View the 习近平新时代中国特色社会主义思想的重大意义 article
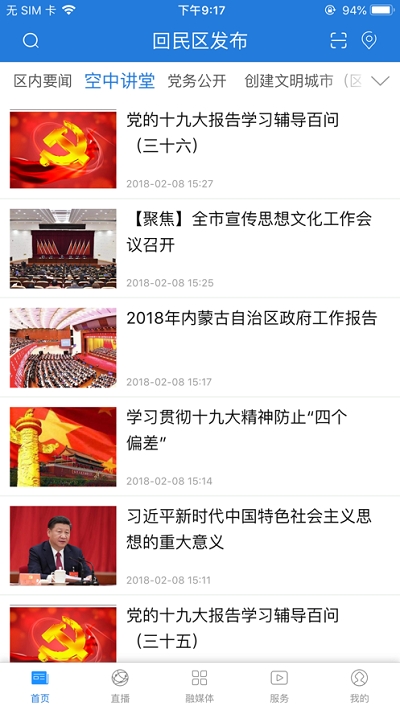Image resolution: width=400 pixels, height=710 pixels. pos(200,546)
